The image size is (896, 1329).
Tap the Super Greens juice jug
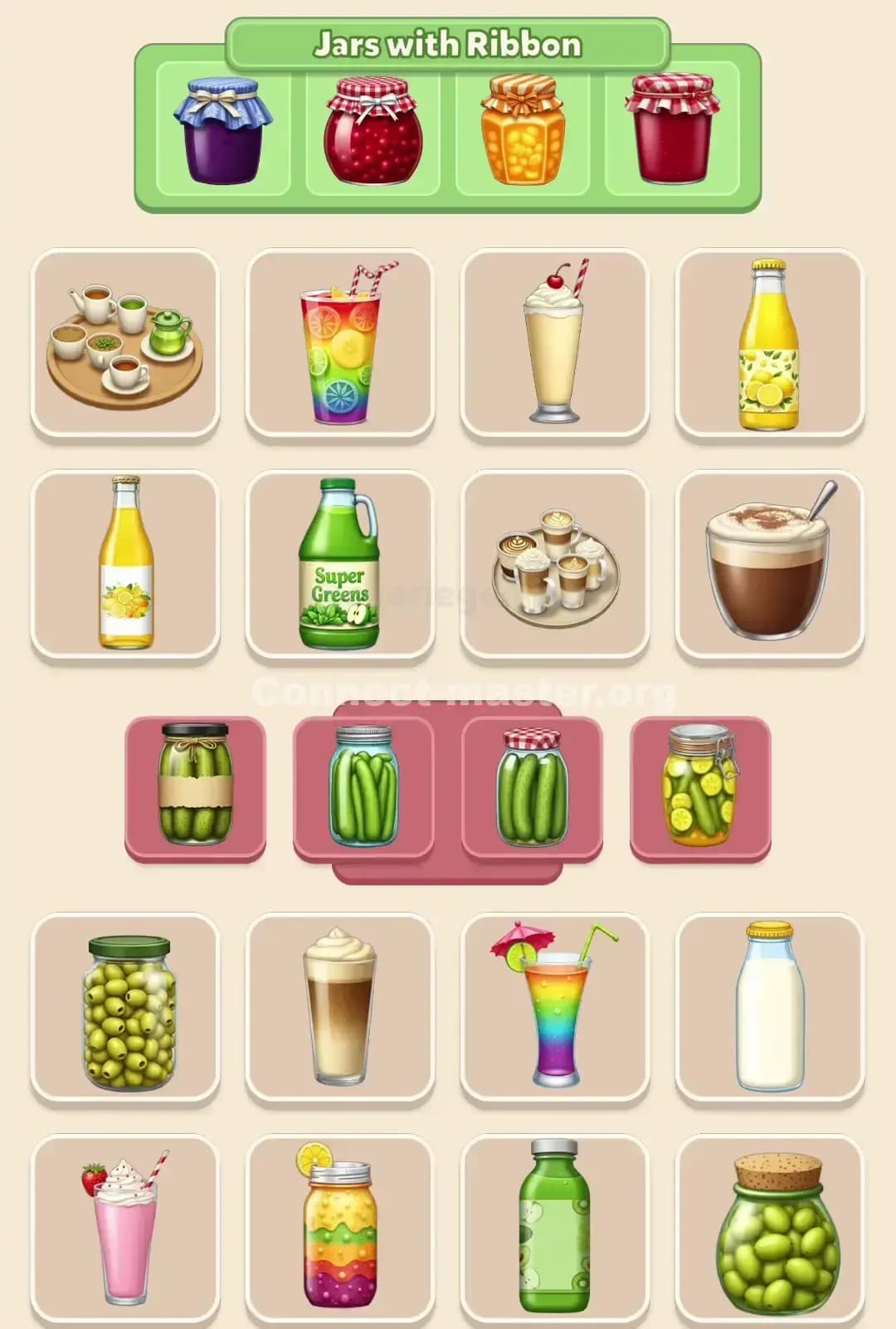(340, 564)
